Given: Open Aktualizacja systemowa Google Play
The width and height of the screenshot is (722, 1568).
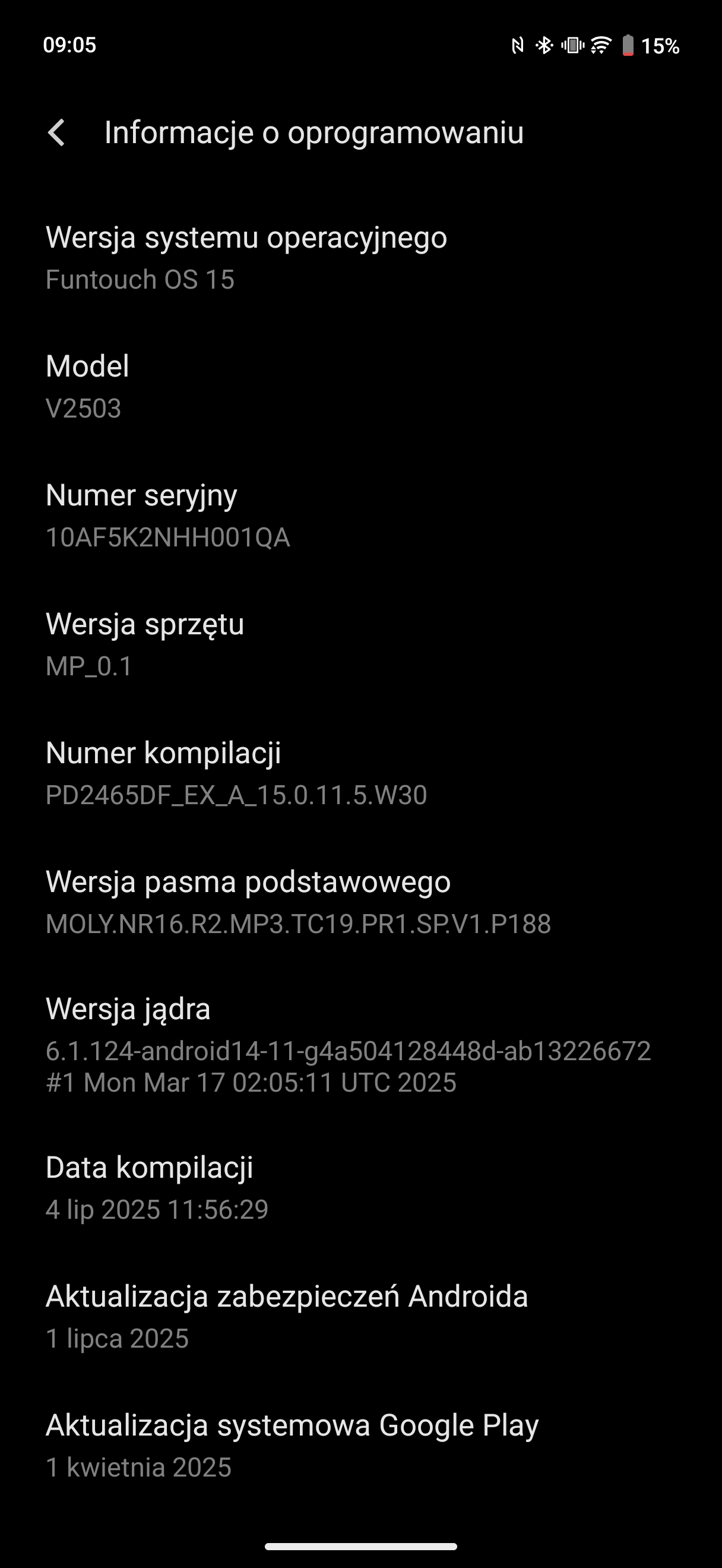Looking at the screenshot, I should [x=360, y=1446].
